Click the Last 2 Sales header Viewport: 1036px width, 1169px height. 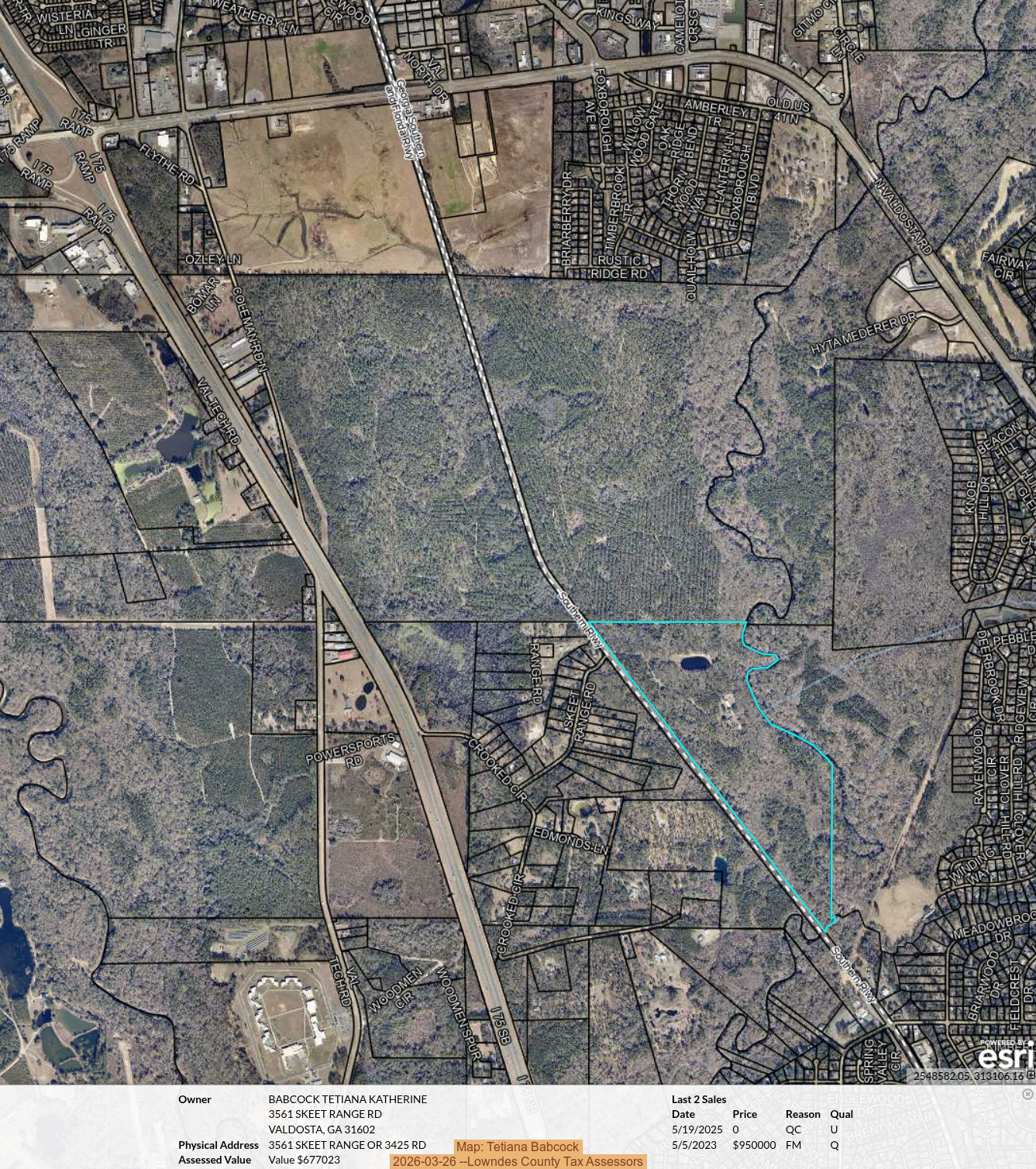699,1099
